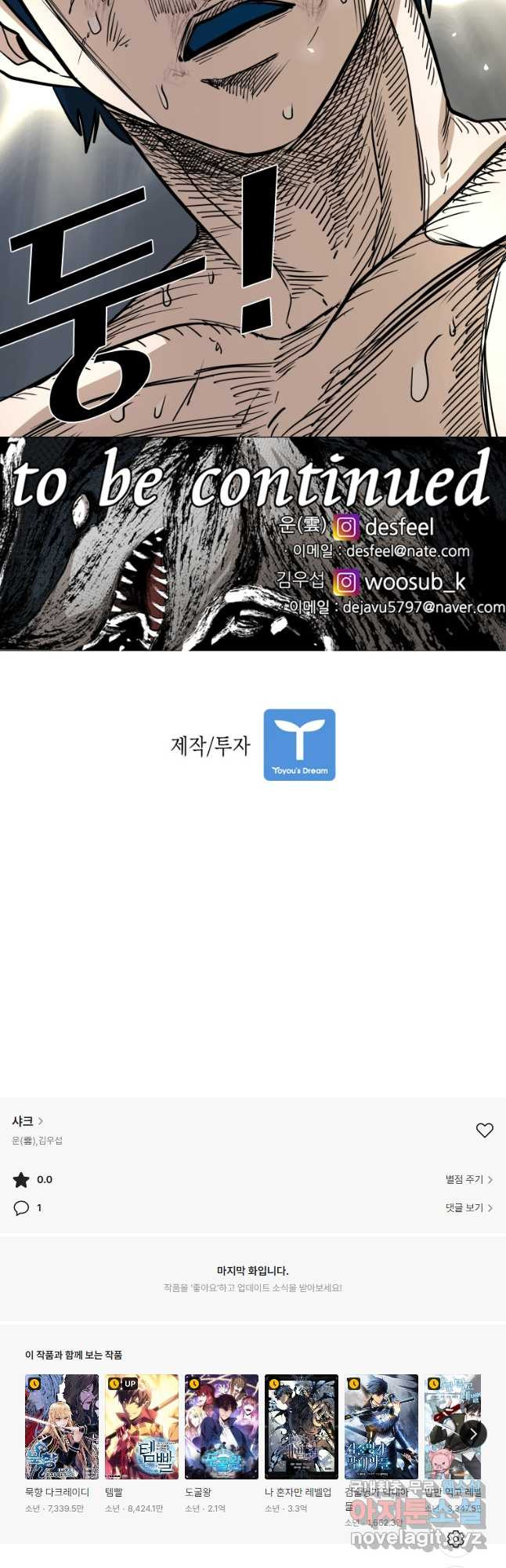Open the 묵향 다크레이디 thumbnail
The width and height of the screenshot is (506, 1568).
[x=62, y=1426]
